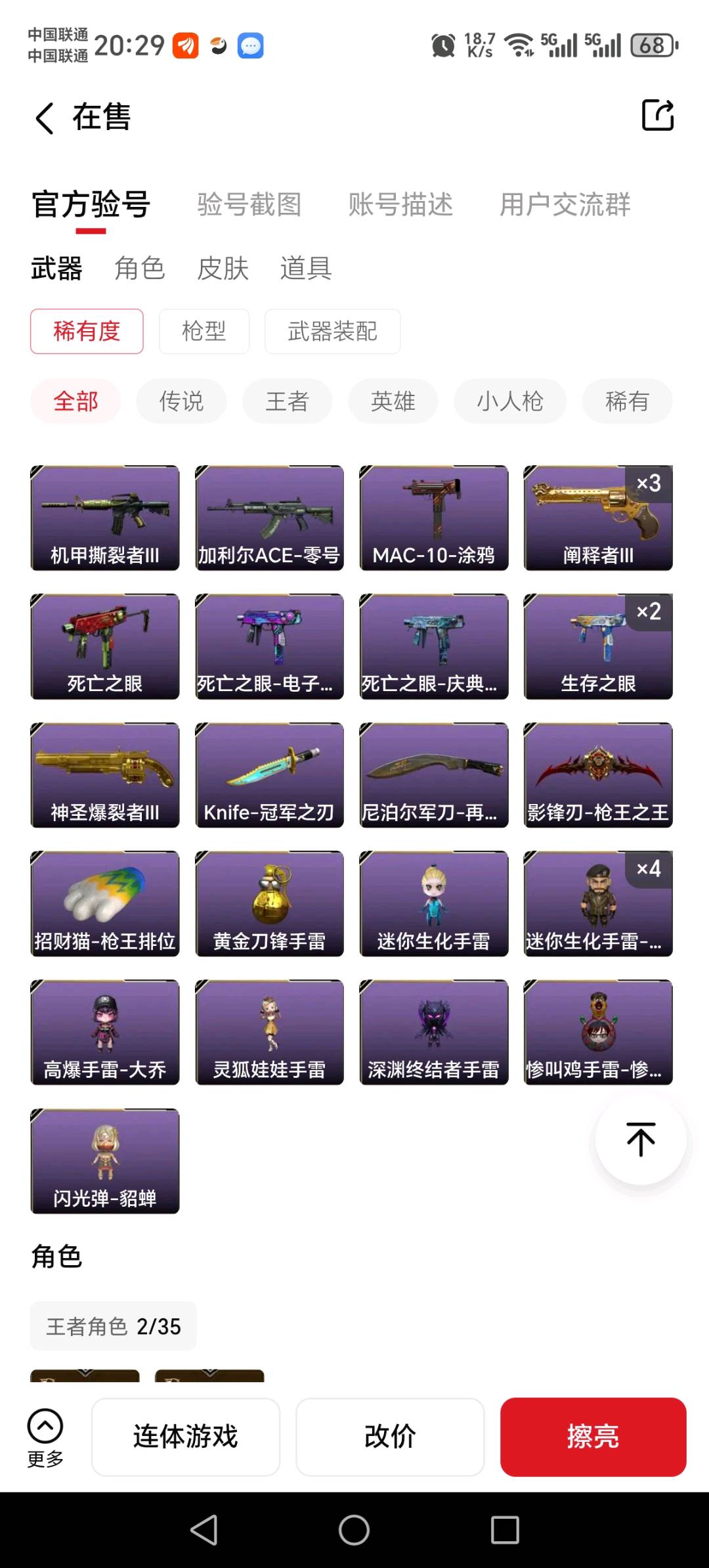Tap the red 擦亮 button

593,1437
